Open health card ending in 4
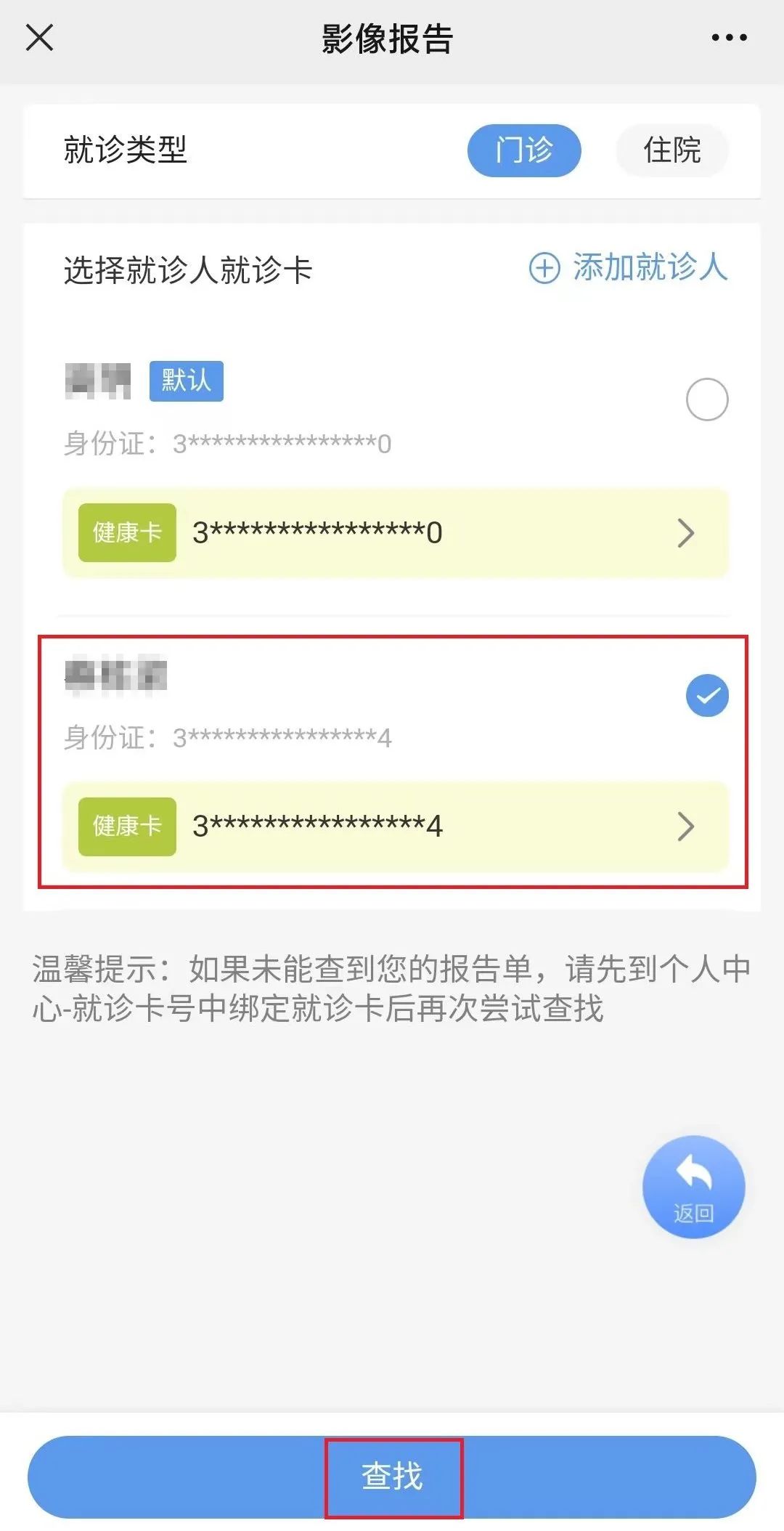 396,827
